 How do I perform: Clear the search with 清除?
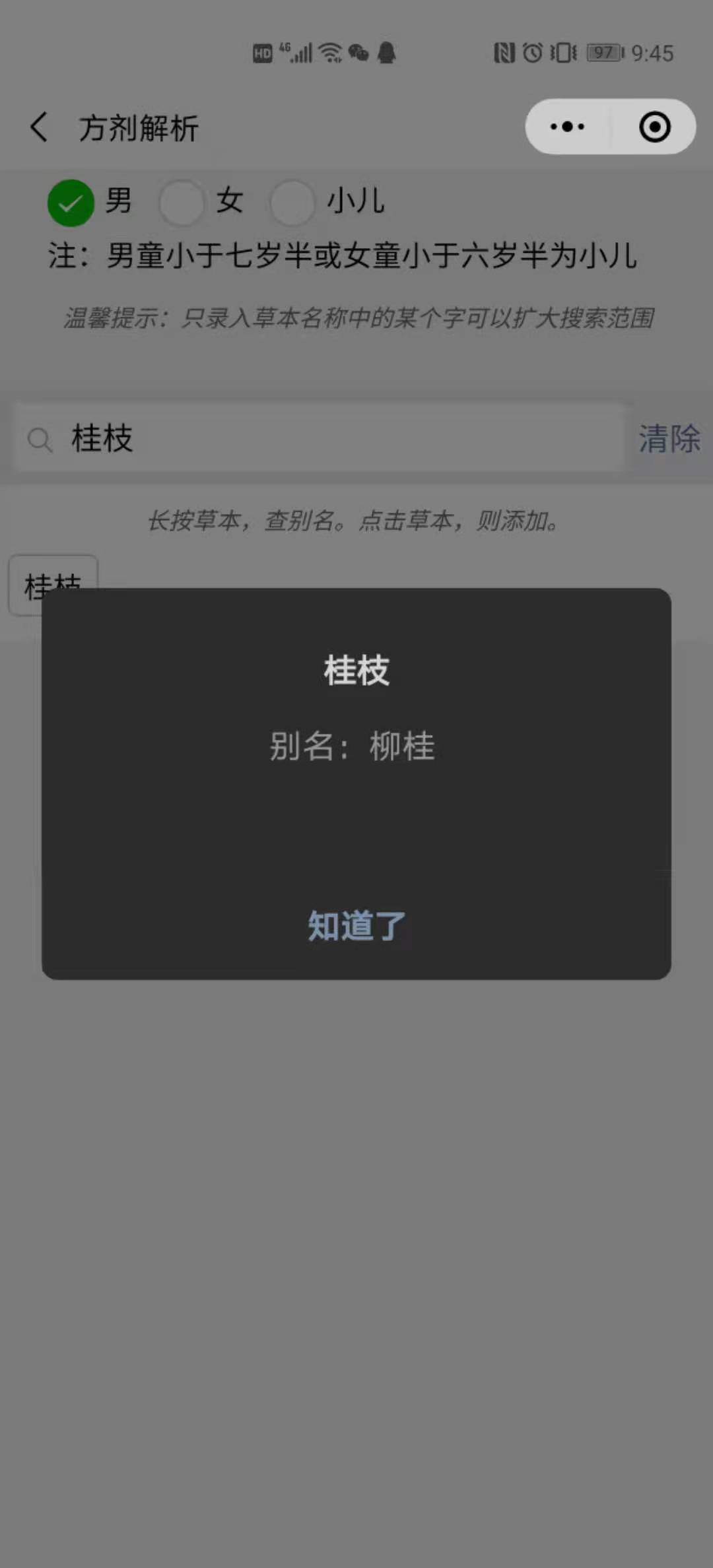tap(668, 438)
